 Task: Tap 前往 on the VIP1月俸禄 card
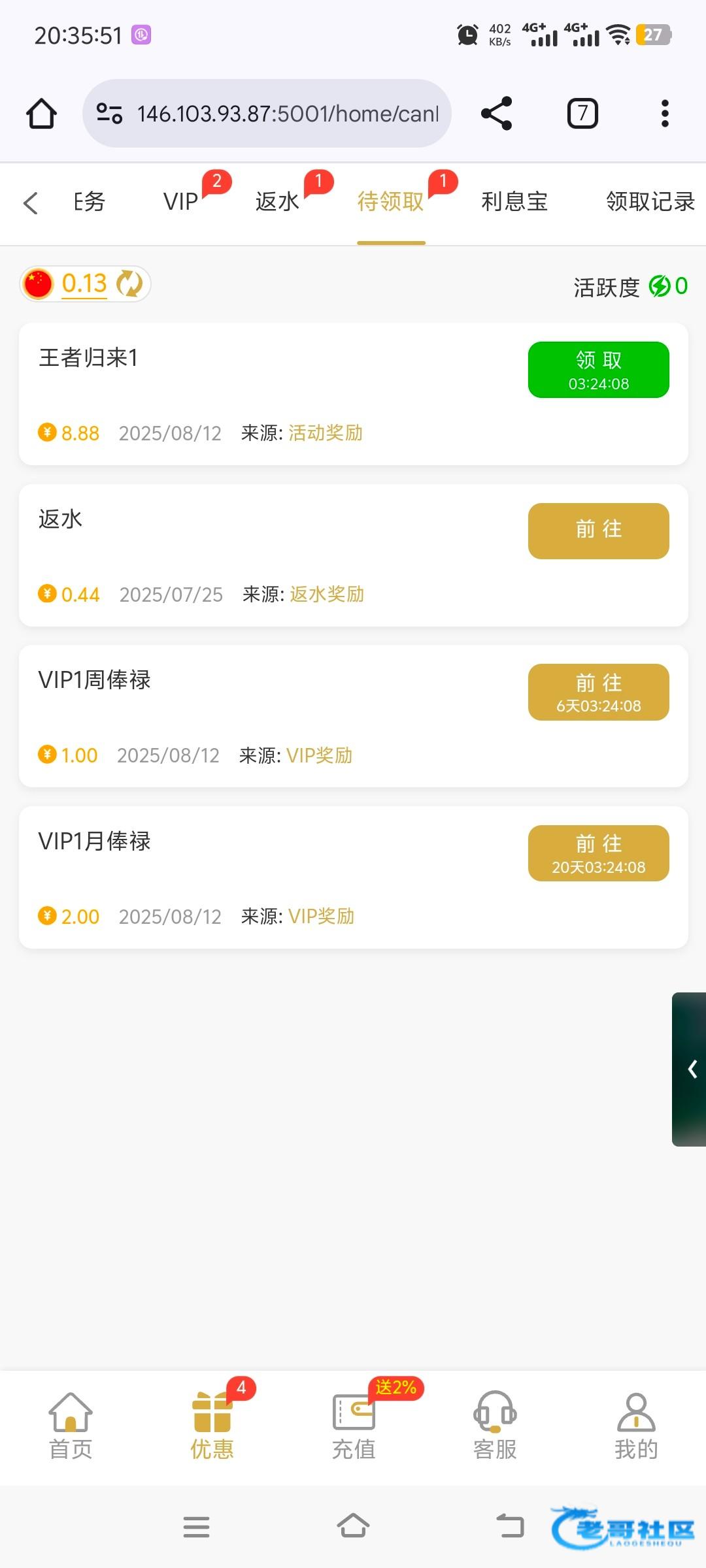[x=599, y=853]
